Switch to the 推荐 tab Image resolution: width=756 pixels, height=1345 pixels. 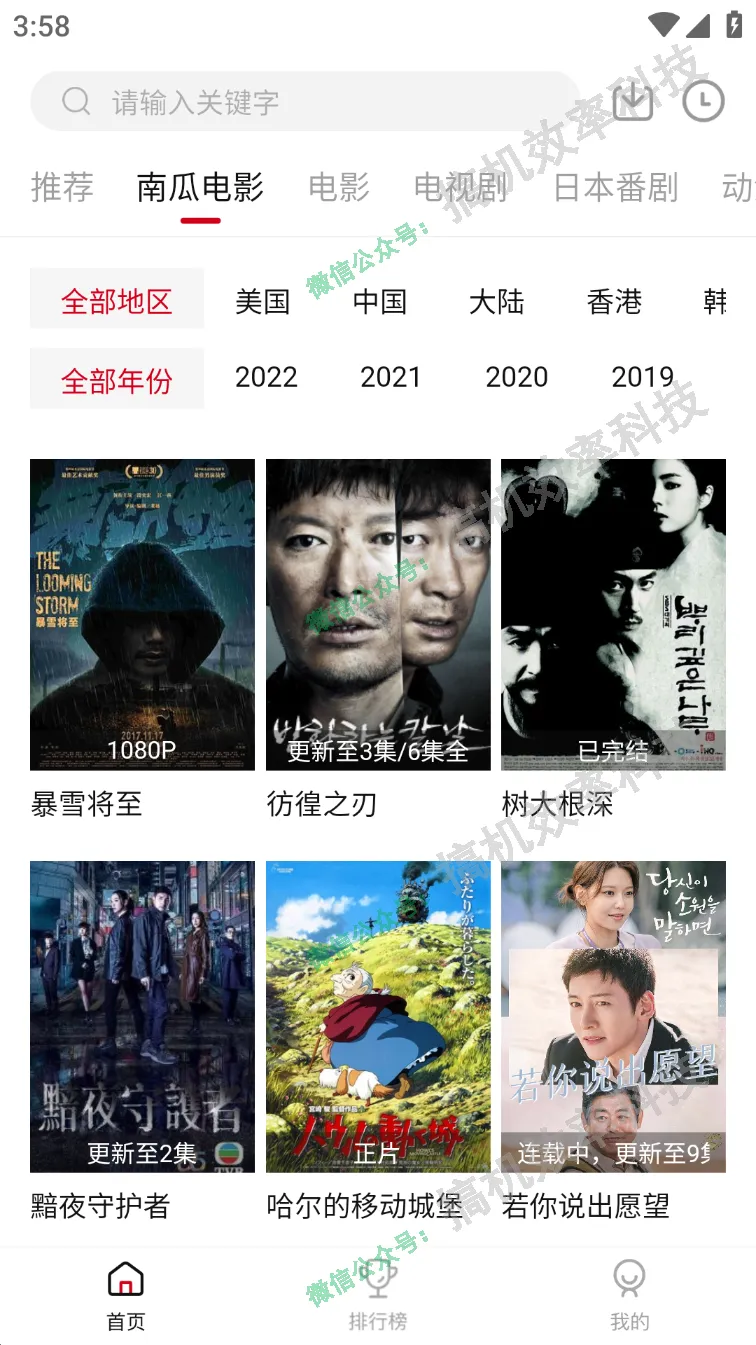tap(62, 187)
